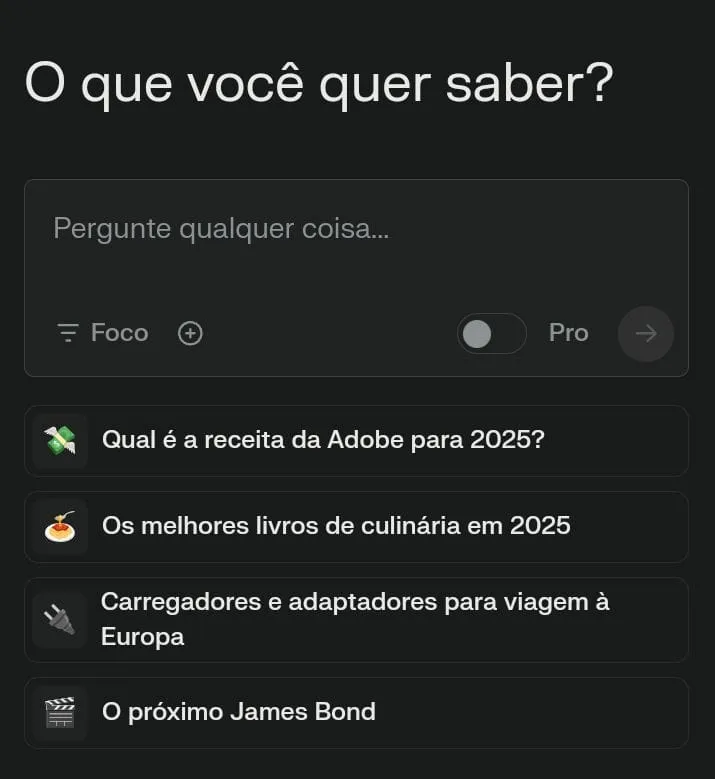Viewport: 715px width, 779px height.
Task: Open the Foco filter options
Action: [x=103, y=332]
